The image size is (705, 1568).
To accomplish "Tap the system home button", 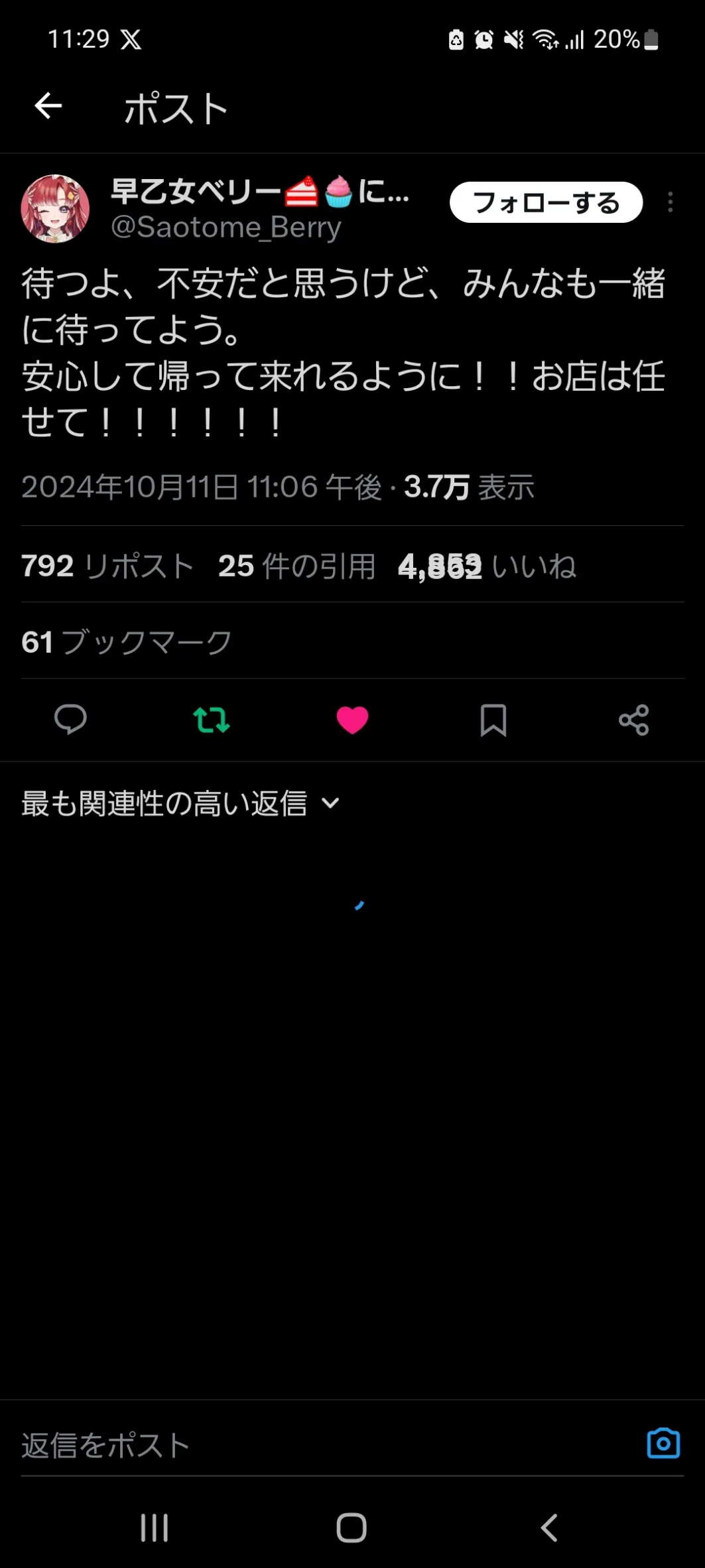I will 352,1528.
